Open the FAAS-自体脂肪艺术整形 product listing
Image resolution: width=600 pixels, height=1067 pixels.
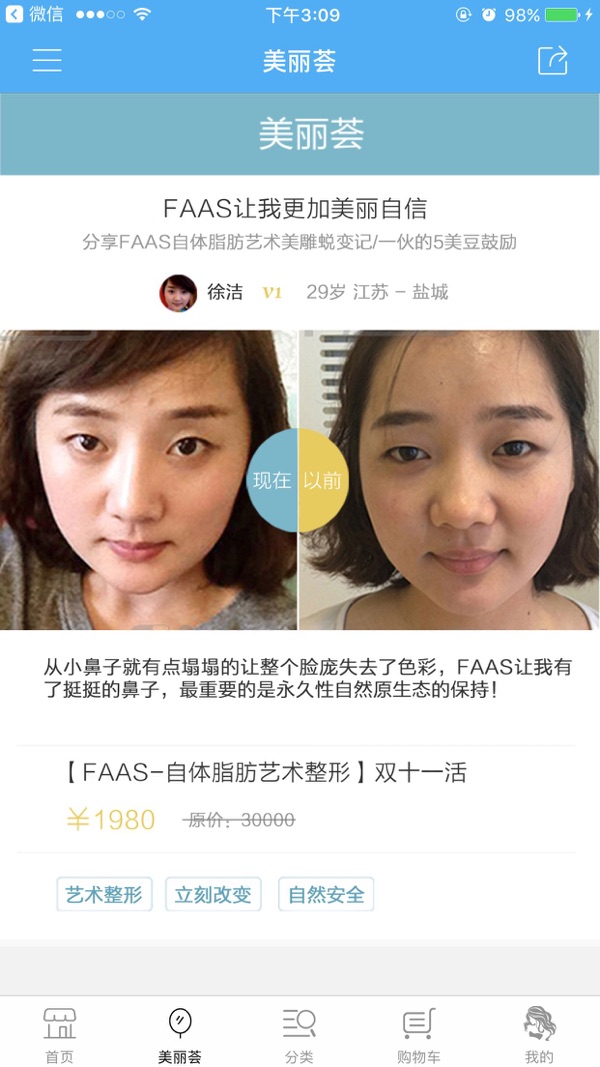tap(266, 772)
